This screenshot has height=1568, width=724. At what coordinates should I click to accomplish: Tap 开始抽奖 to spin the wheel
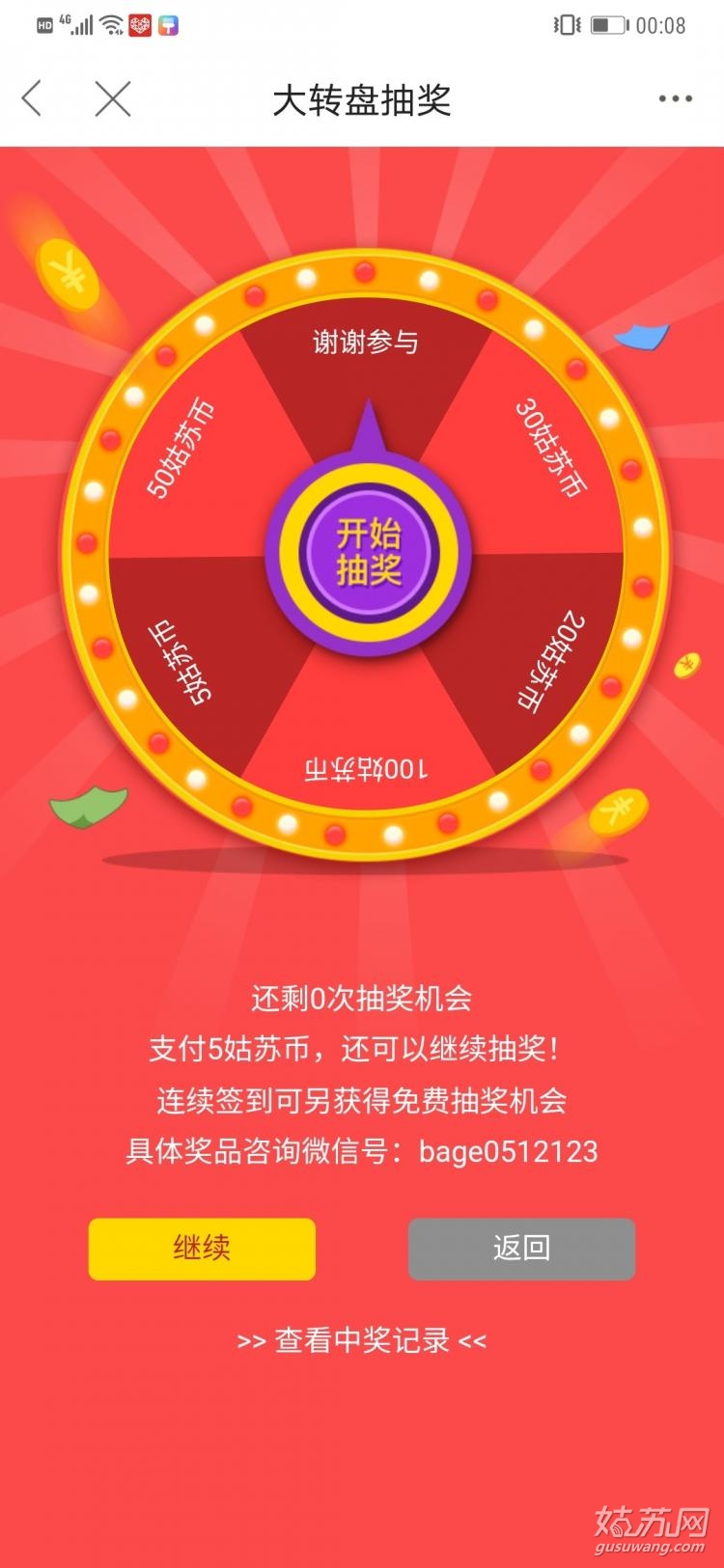(368, 552)
